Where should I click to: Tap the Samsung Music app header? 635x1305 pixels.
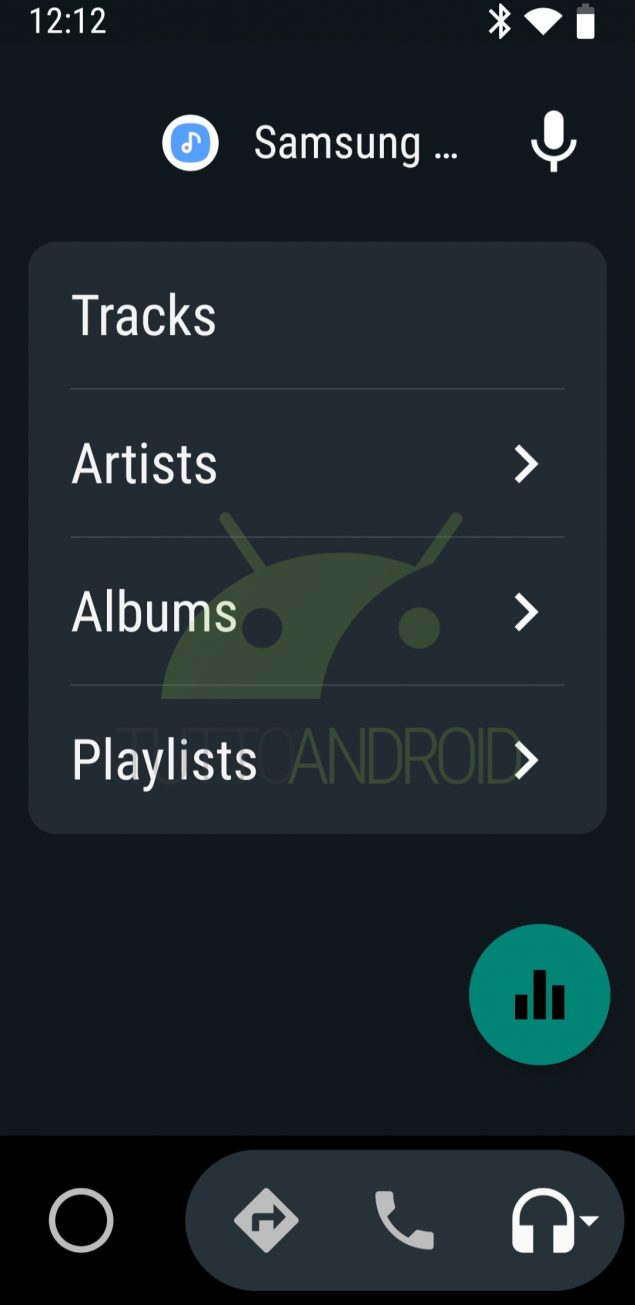(x=310, y=142)
